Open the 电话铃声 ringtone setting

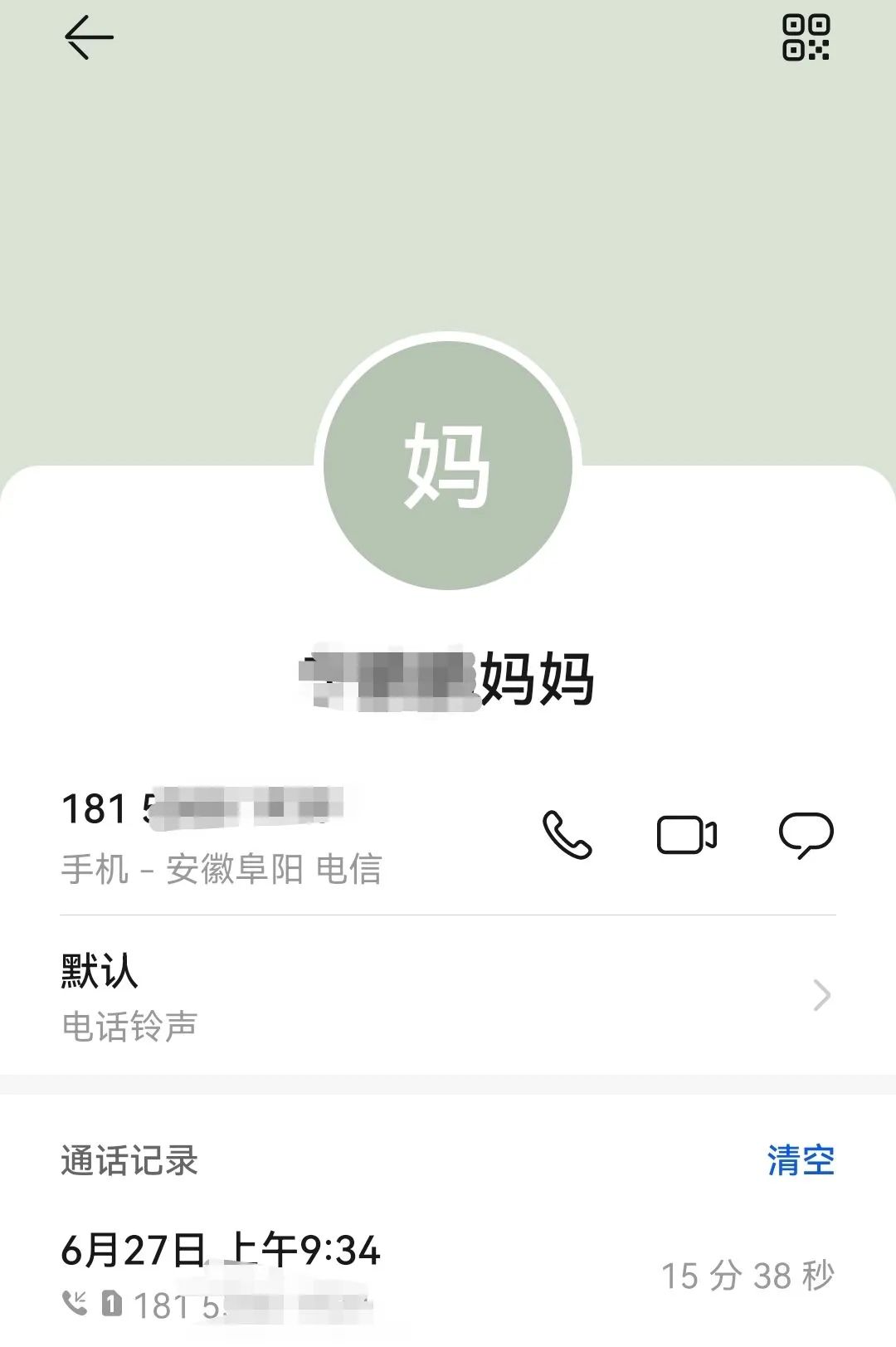pyautogui.click(x=448, y=995)
